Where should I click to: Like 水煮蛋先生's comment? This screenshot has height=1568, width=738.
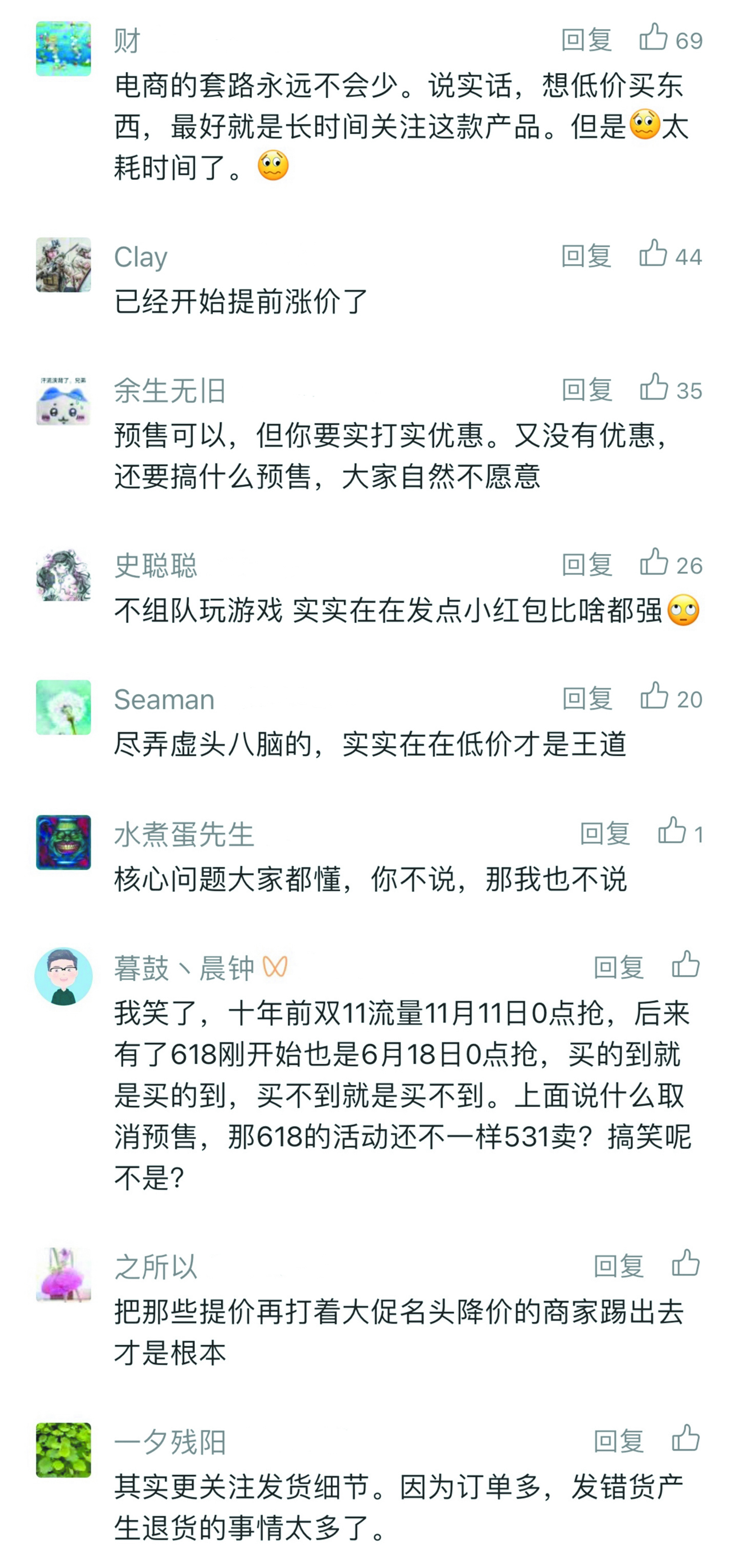(672, 831)
